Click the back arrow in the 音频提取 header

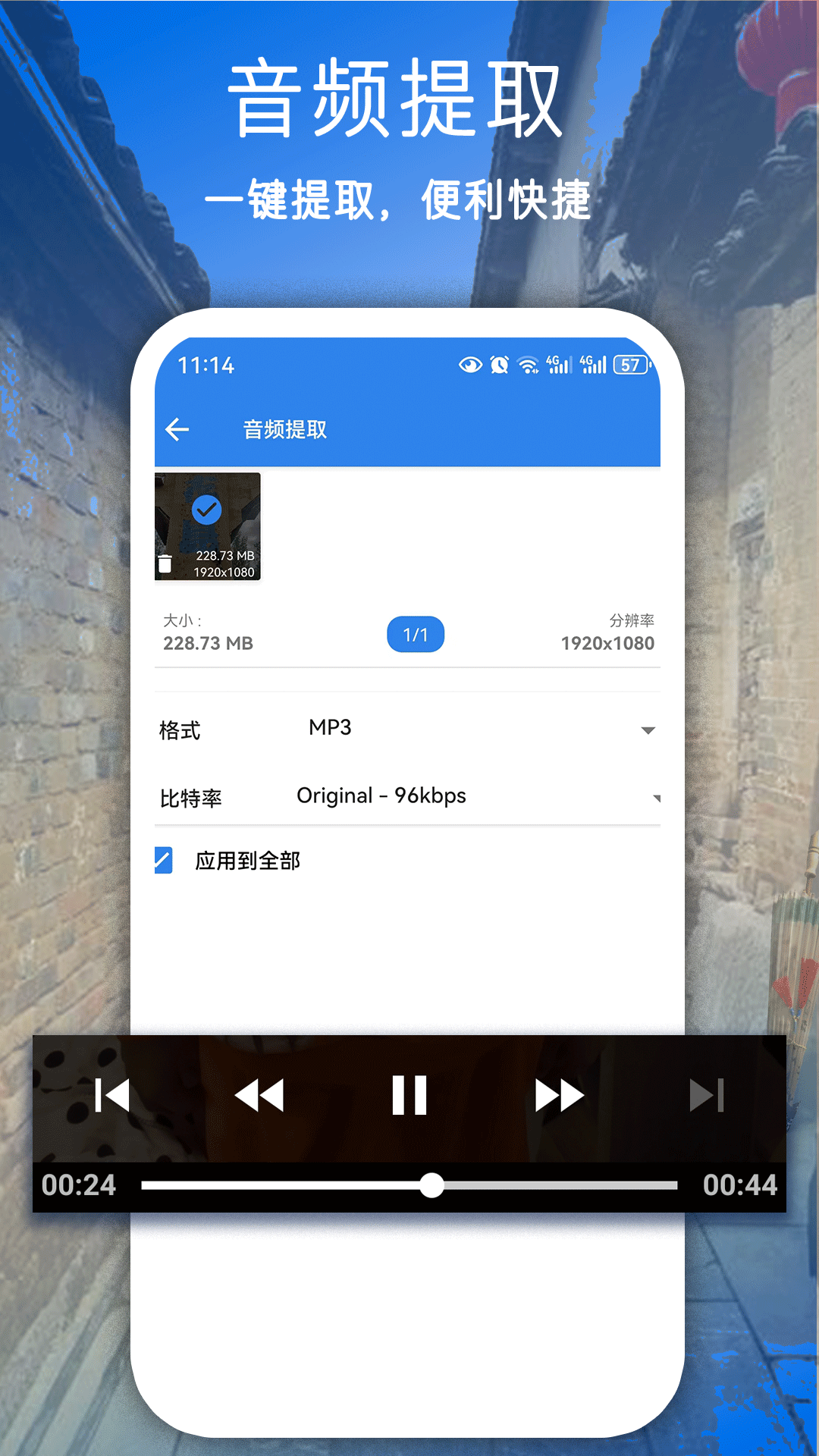[x=177, y=429]
